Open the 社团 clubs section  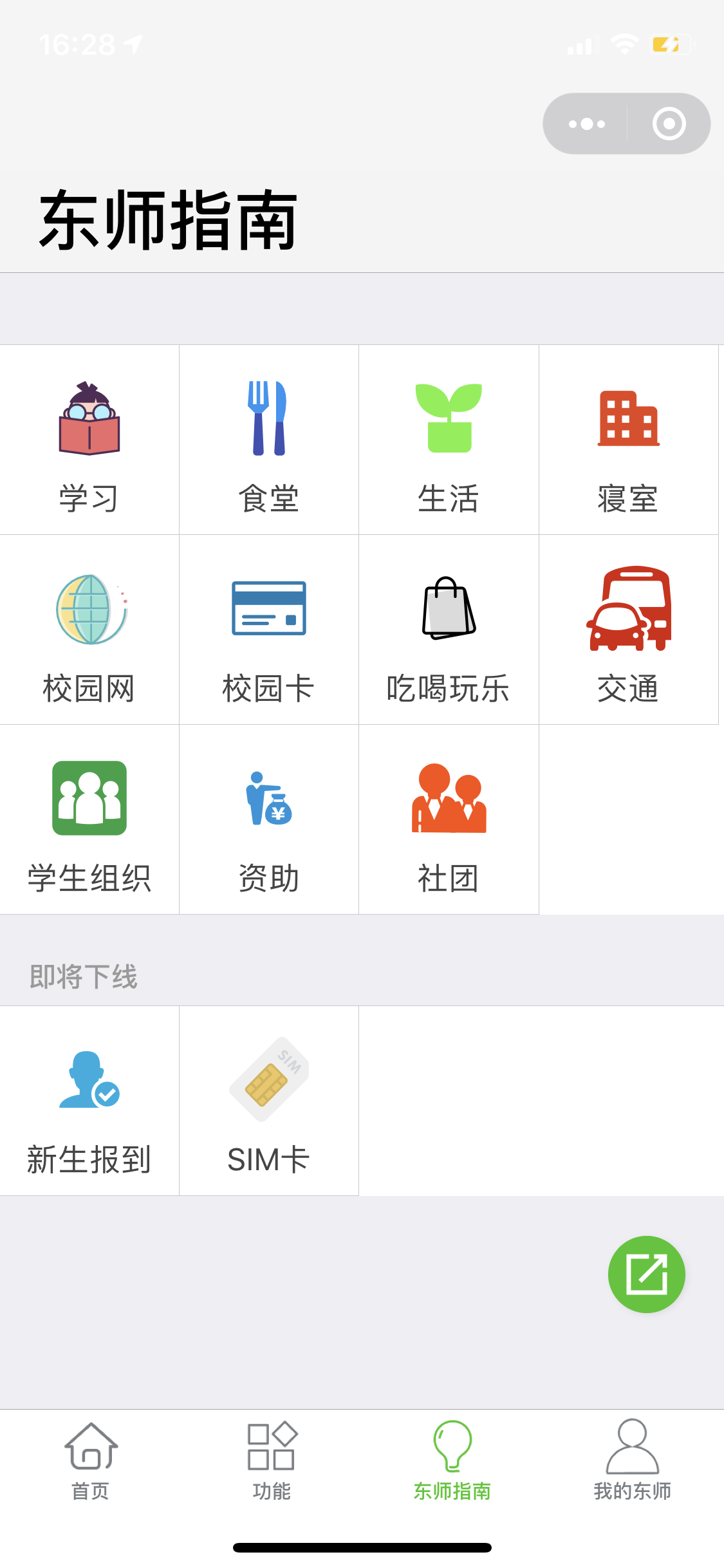point(449,819)
